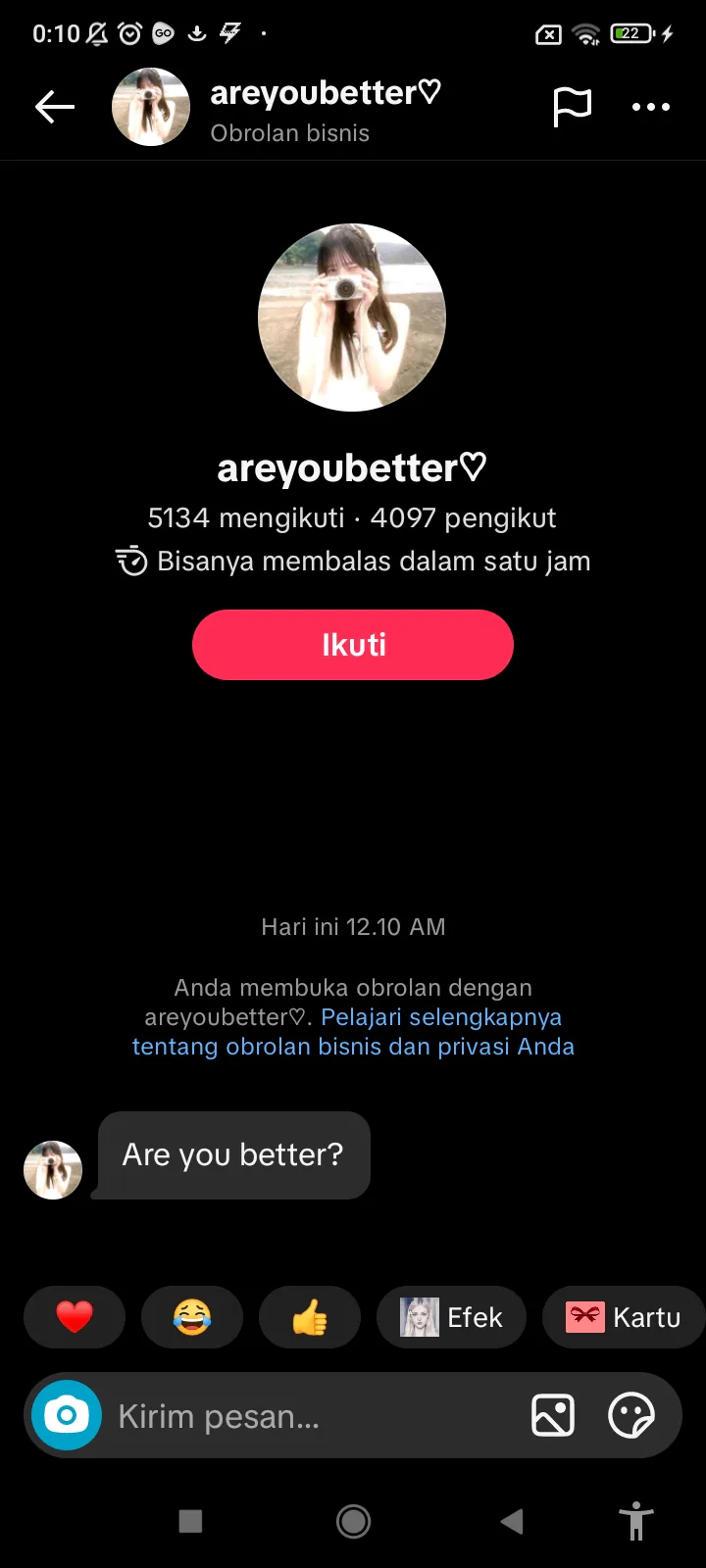Open the sticker and emoji picker
Image resolution: width=706 pixels, height=1568 pixels.
[631, 1415]
